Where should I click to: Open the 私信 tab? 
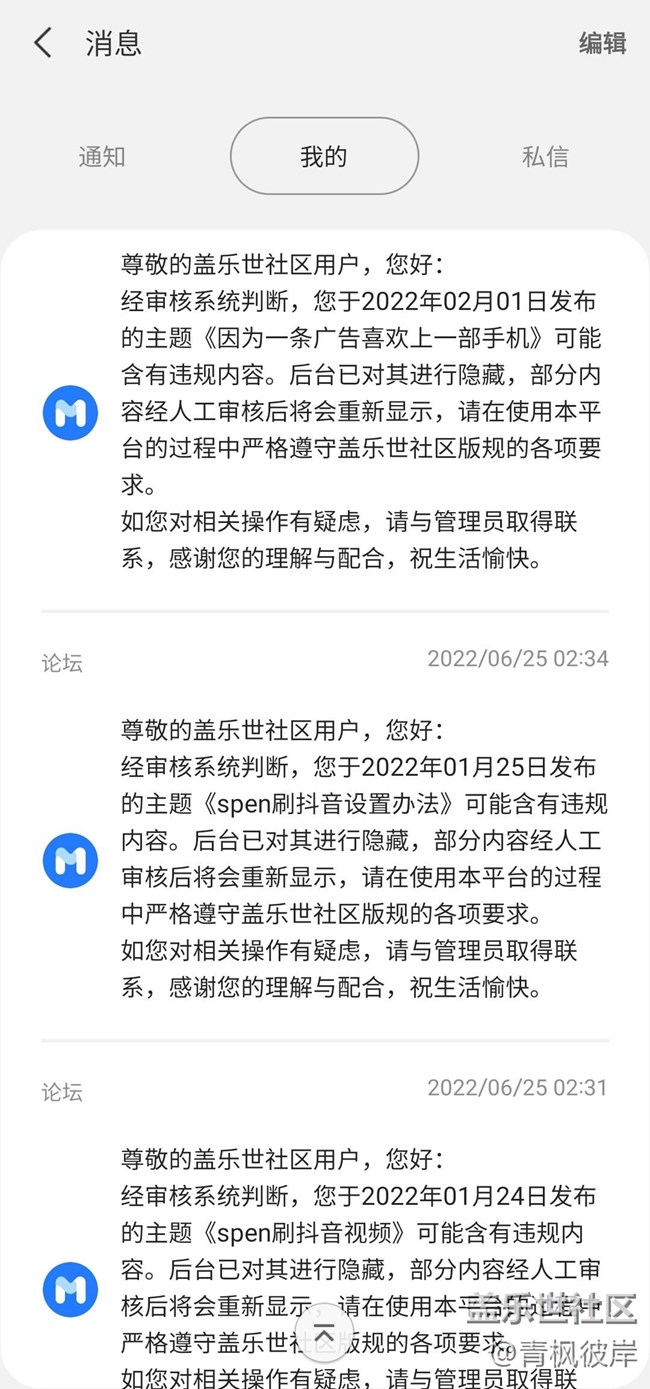tap(545, 156)
